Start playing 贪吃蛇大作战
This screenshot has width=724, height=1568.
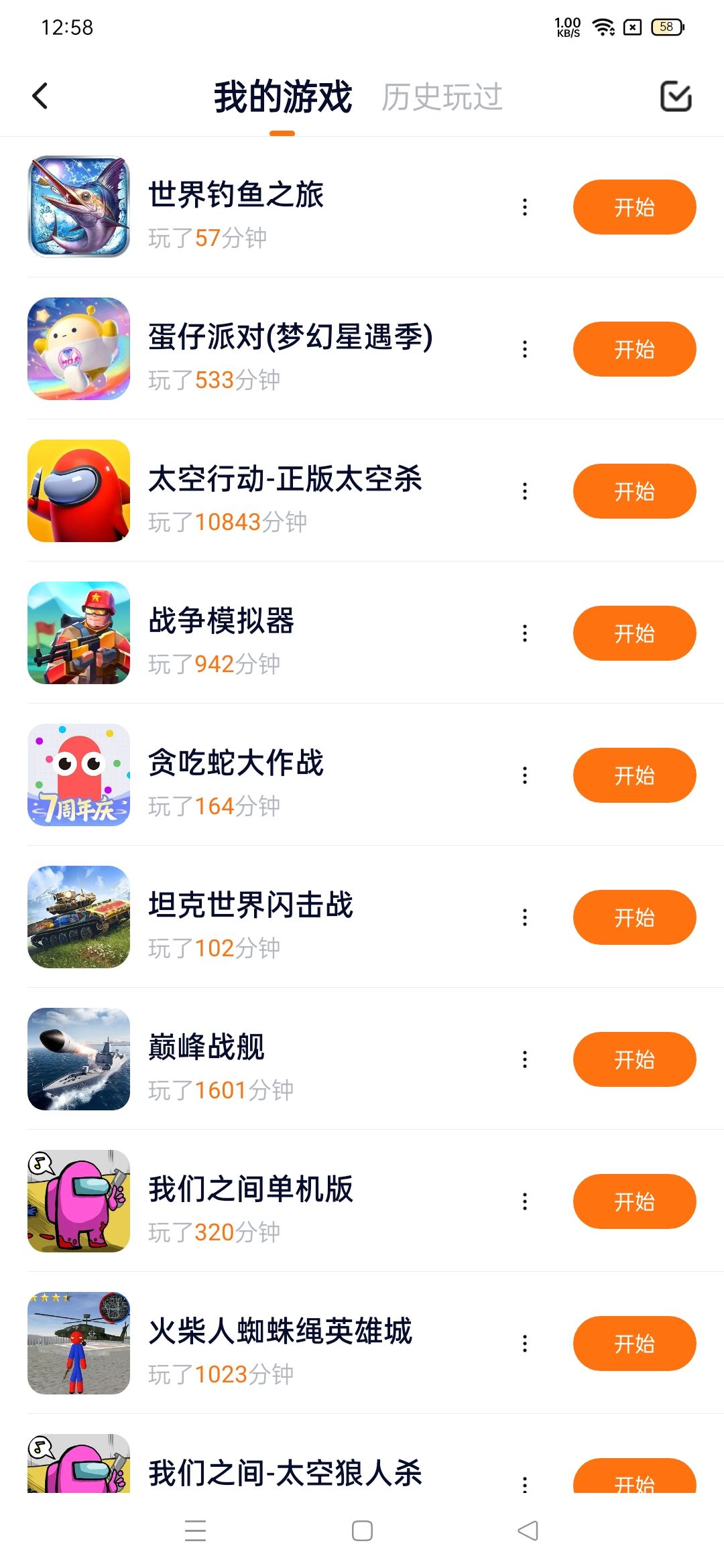pos(634,775)
